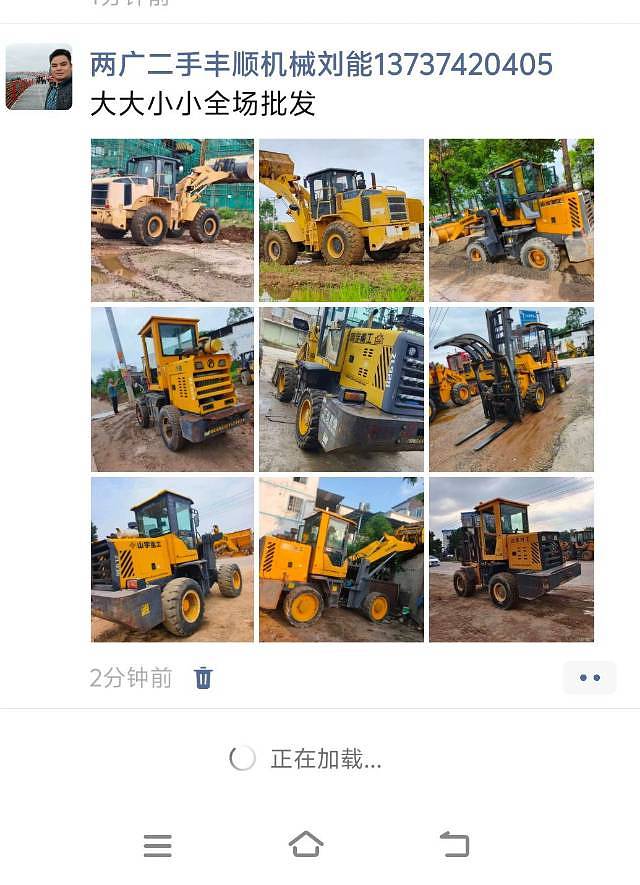Open the last photo in the top row
Viewport: 640px width, 885px height.
coord(511,220)
